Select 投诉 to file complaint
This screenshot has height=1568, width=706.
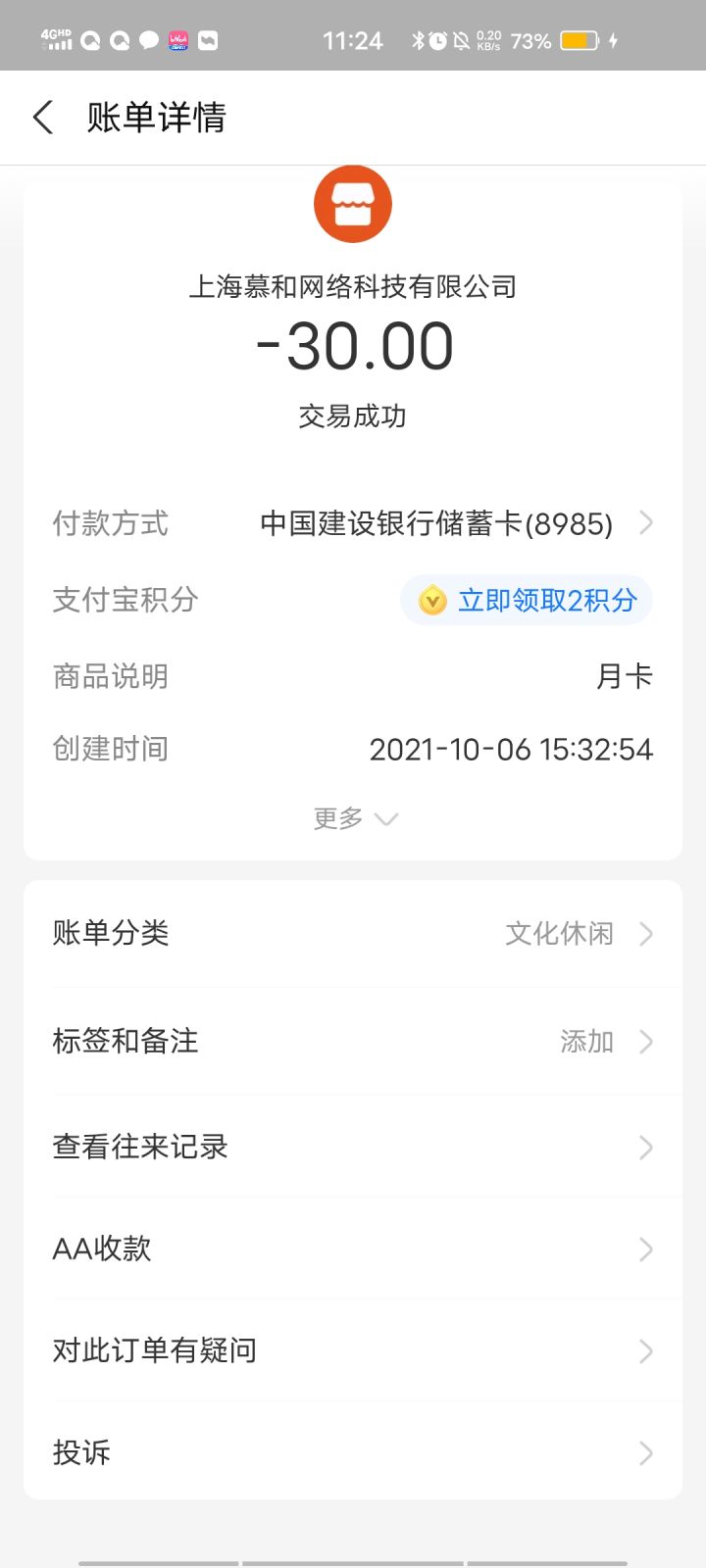click(x=353, y=1452)
